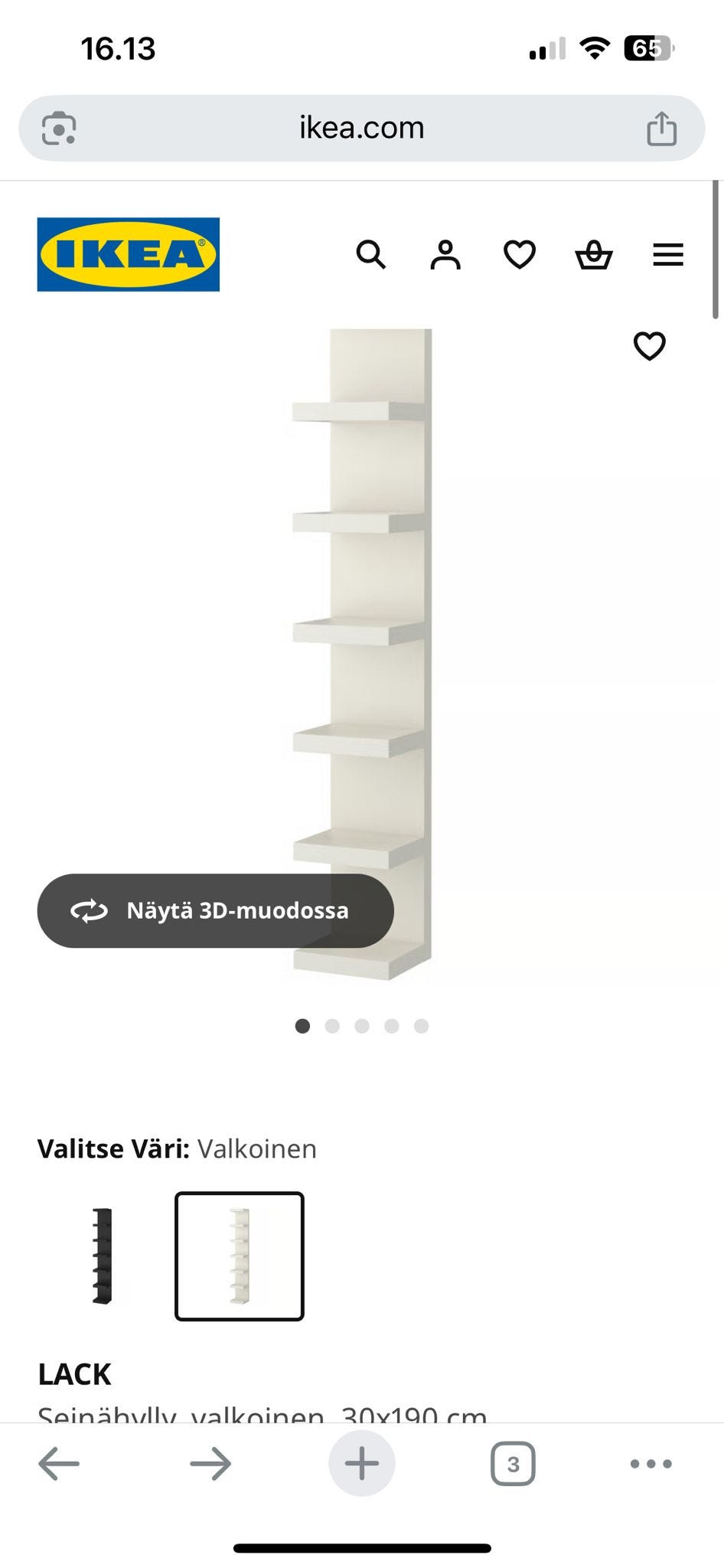Select the black color variant
The image size is (724, 1568).
click(102, 1256)
